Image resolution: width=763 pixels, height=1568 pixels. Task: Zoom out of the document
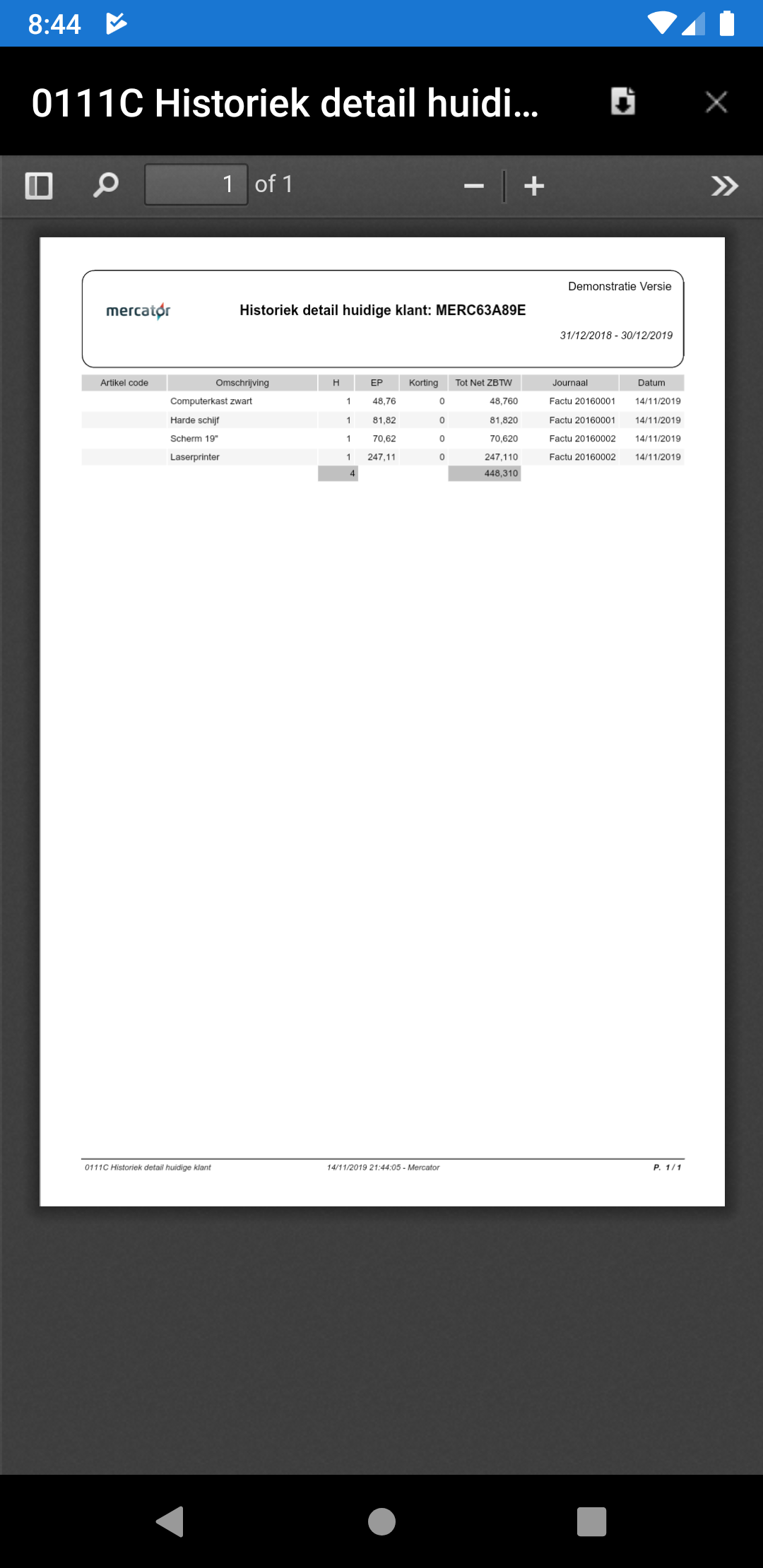click(x=473, y=186)
